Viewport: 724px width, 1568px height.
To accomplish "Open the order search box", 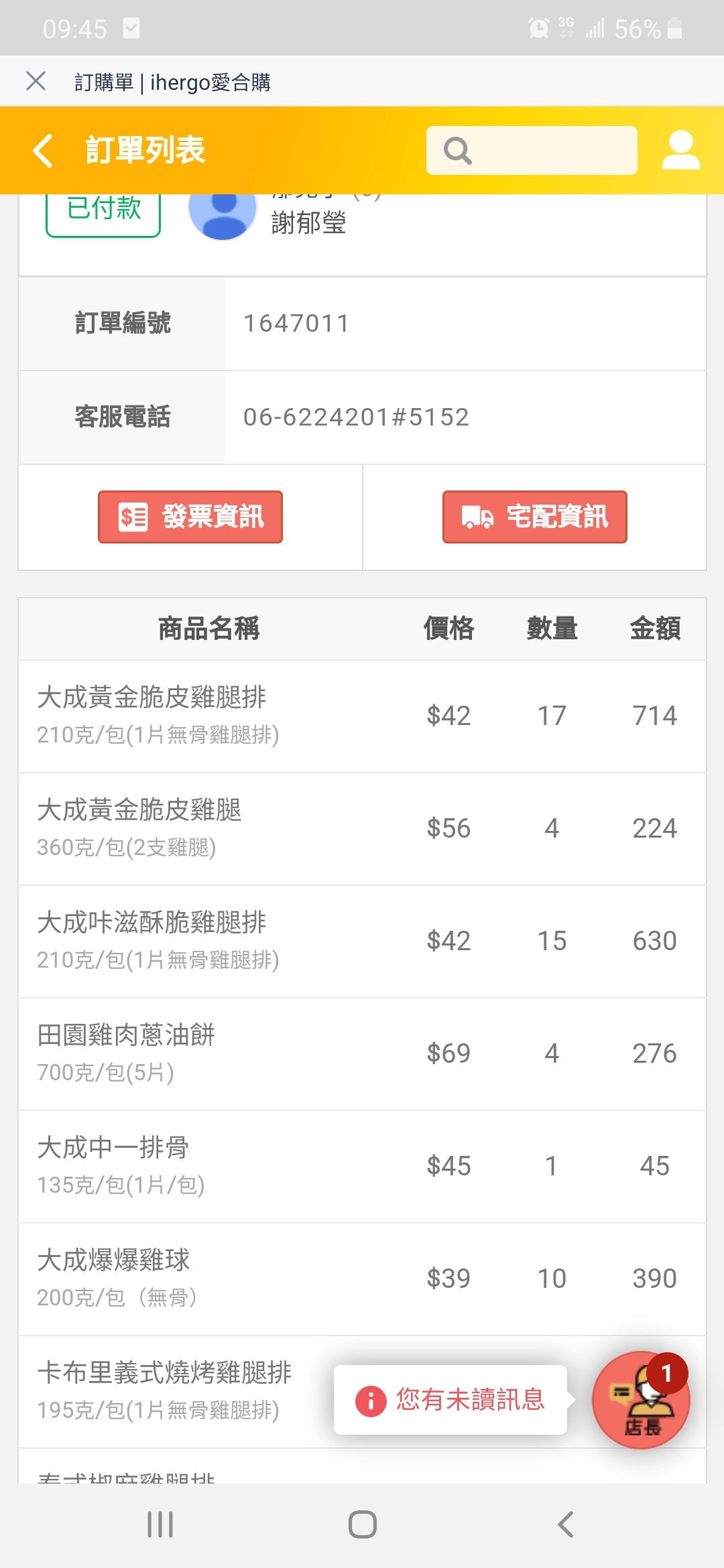I will point(532,150).
